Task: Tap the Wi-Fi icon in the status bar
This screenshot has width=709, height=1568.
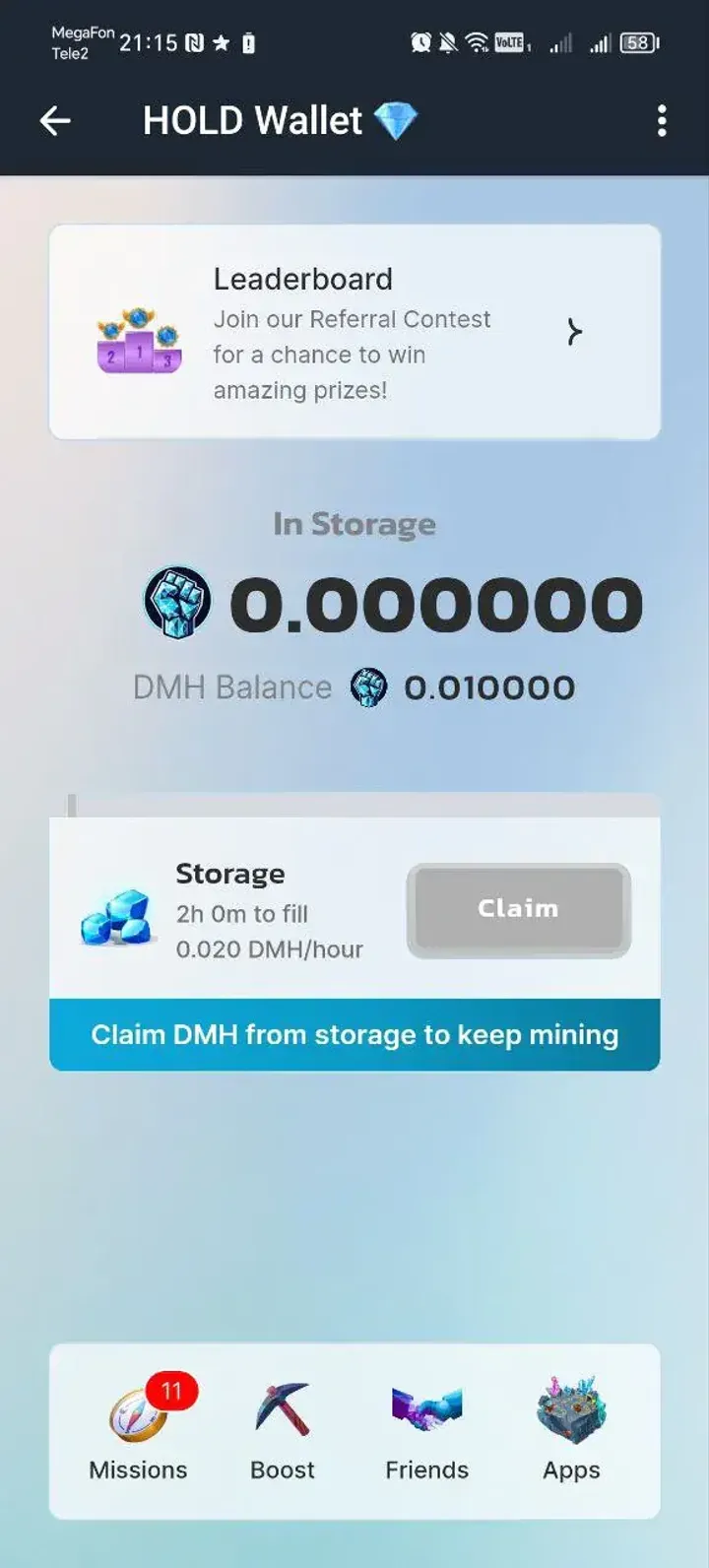Action: [x=476, y=43]
